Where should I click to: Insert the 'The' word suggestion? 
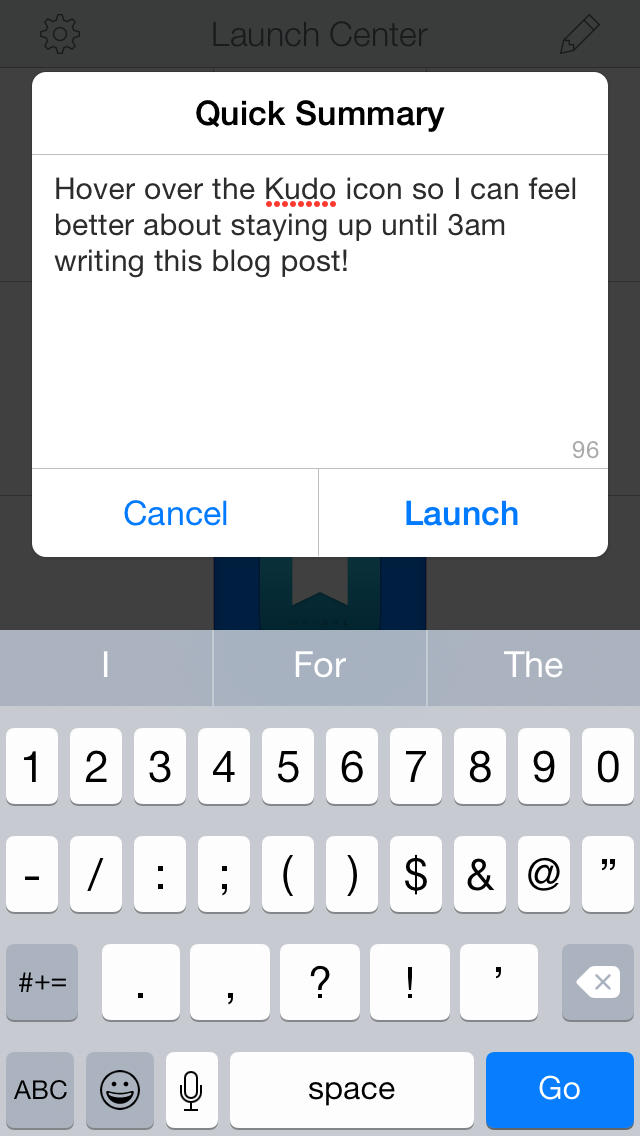(x=533, y=666)
